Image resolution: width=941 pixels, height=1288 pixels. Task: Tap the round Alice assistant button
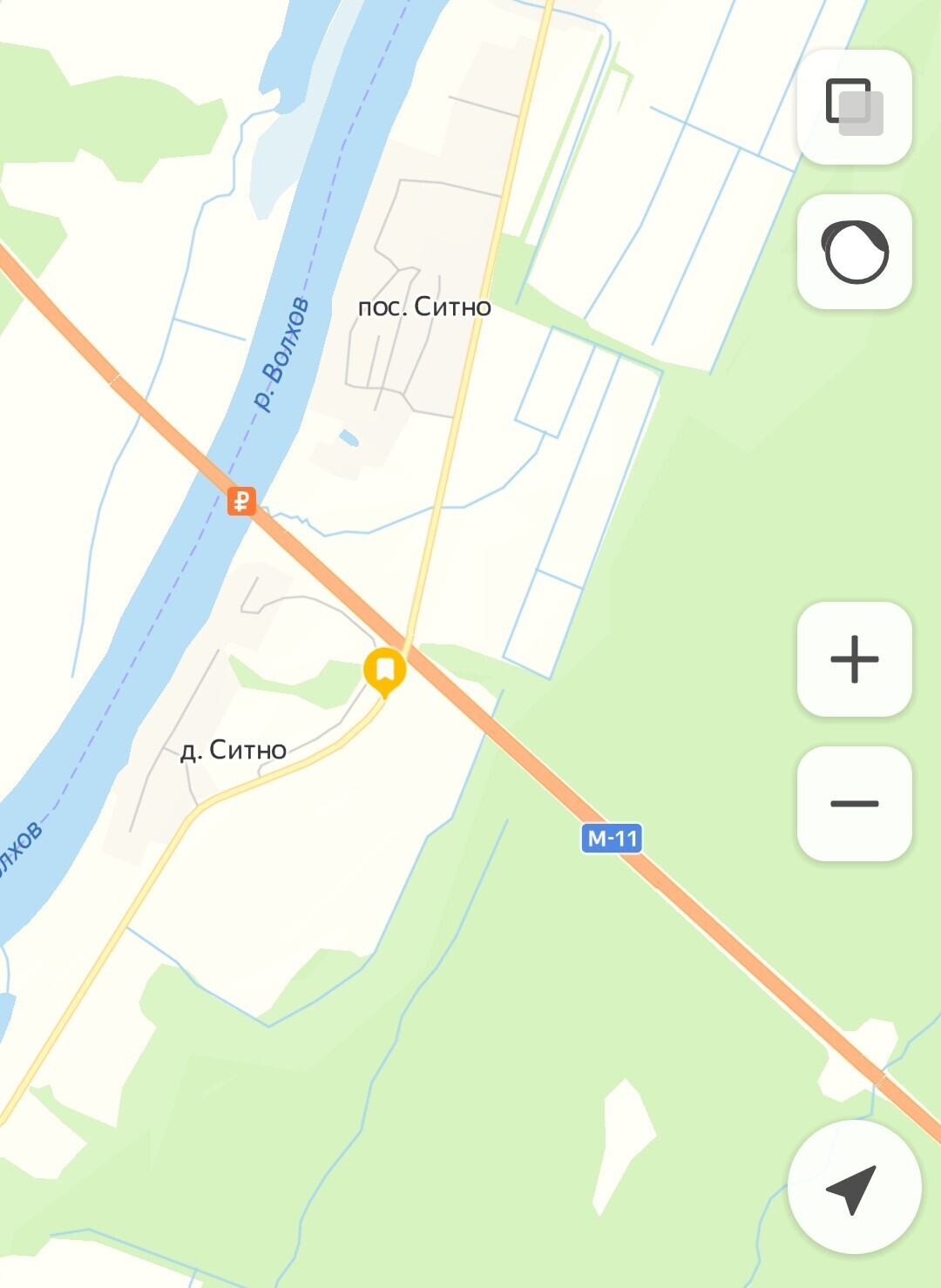click(854, 252)
